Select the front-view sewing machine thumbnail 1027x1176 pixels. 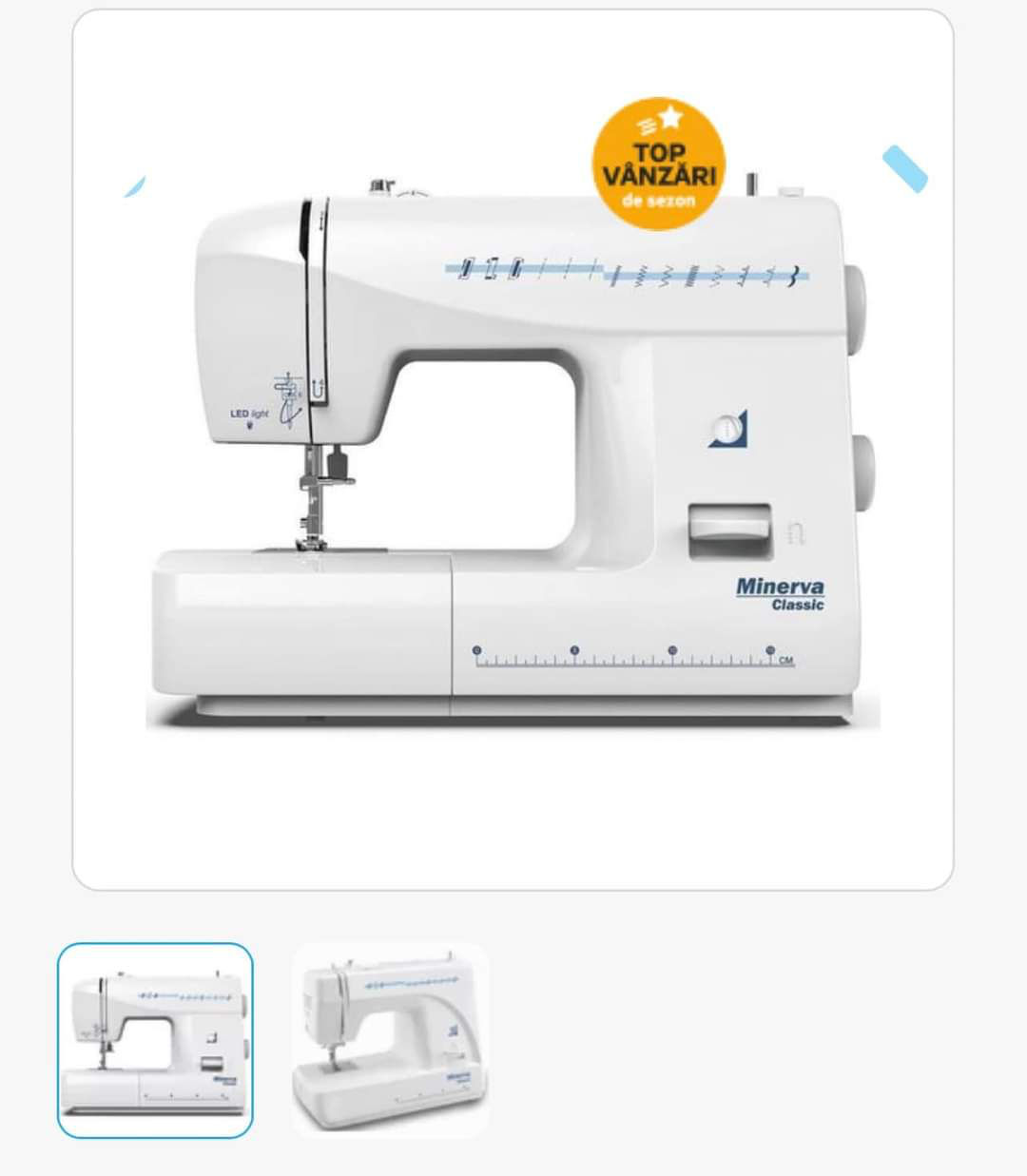155,1040
